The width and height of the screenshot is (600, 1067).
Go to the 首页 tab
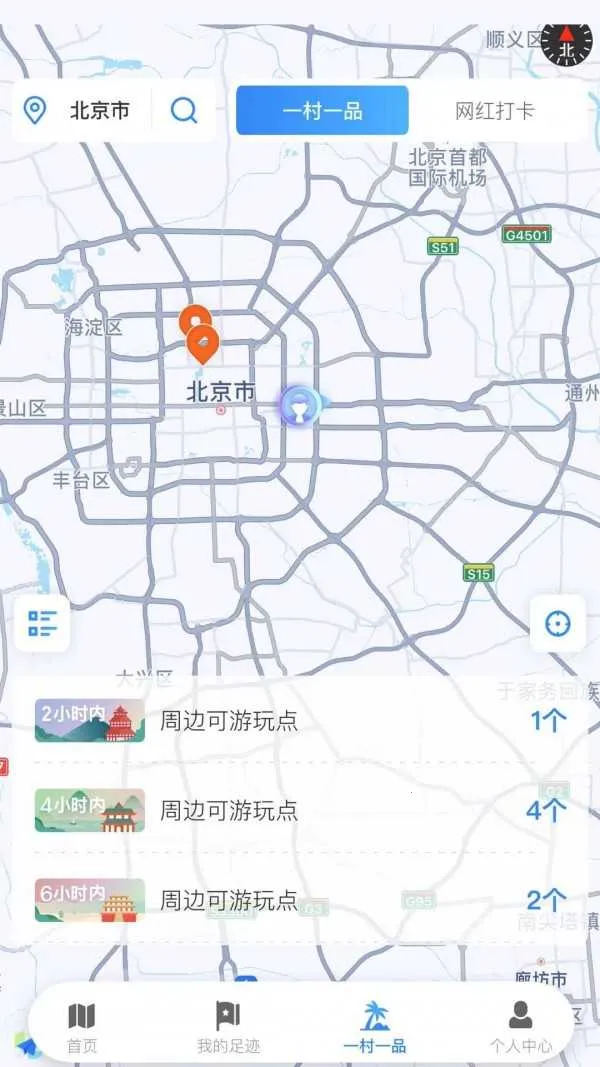tap(82, 1028)
